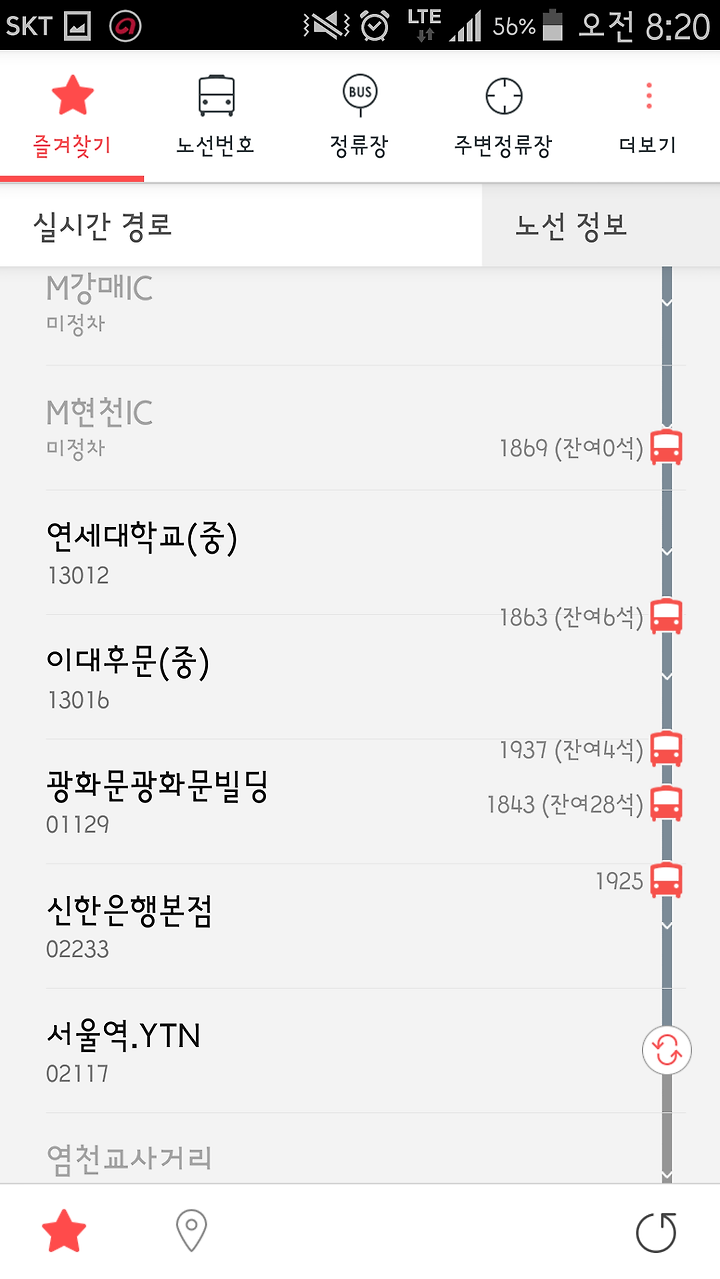Open the map location pin

(x=191, y=1231)
